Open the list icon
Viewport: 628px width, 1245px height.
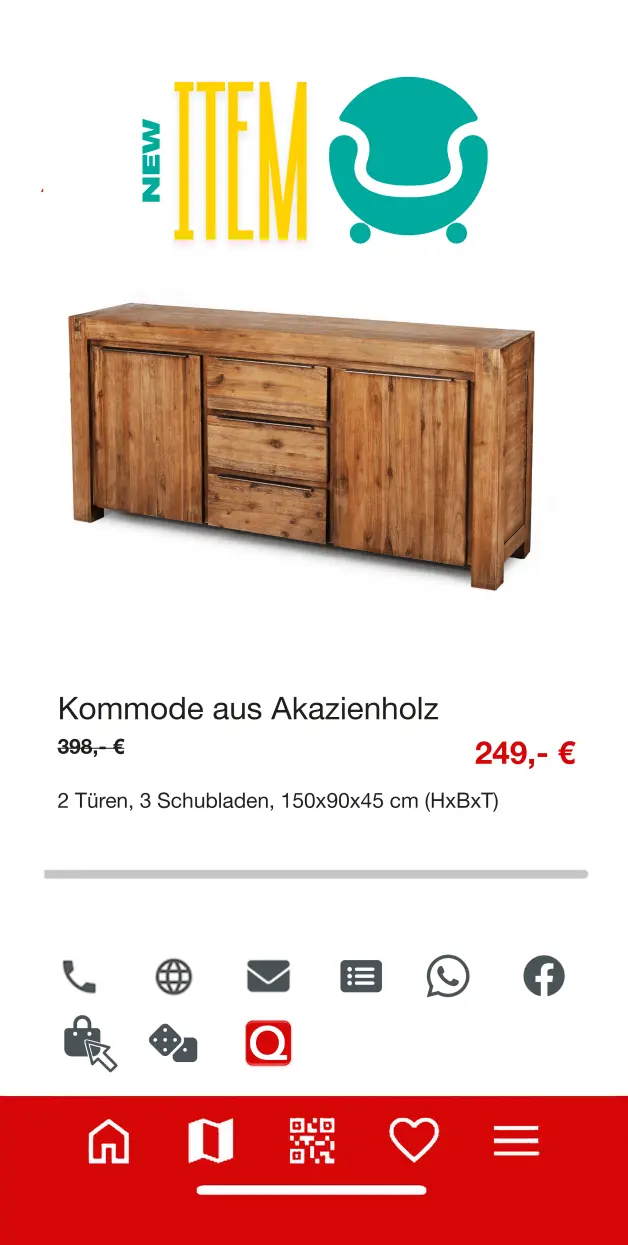361,976
